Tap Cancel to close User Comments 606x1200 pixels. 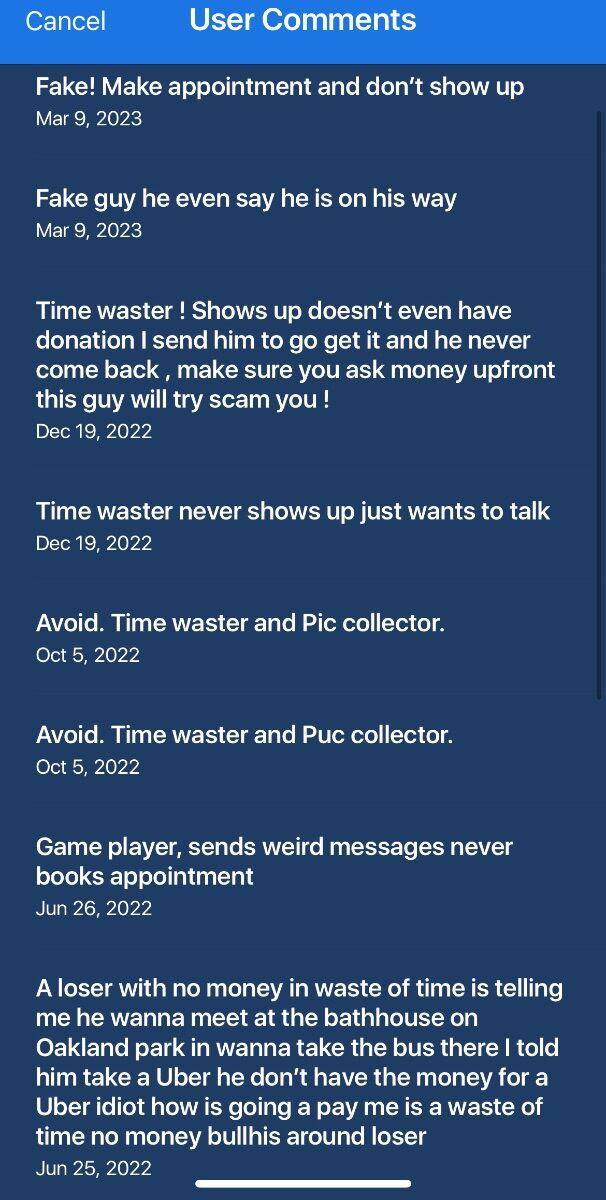pos(65,21)
